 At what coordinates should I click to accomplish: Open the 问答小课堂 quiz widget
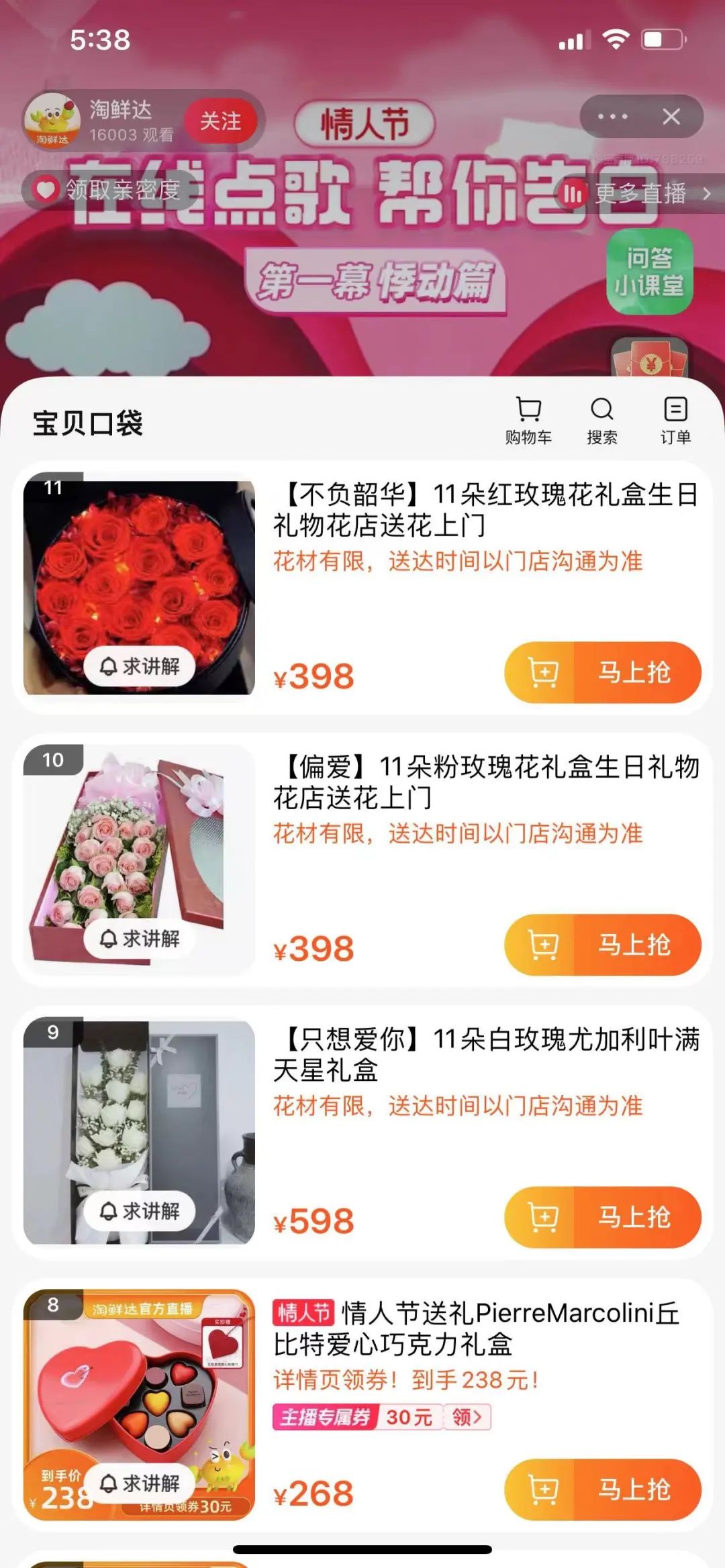pos(648,272)
